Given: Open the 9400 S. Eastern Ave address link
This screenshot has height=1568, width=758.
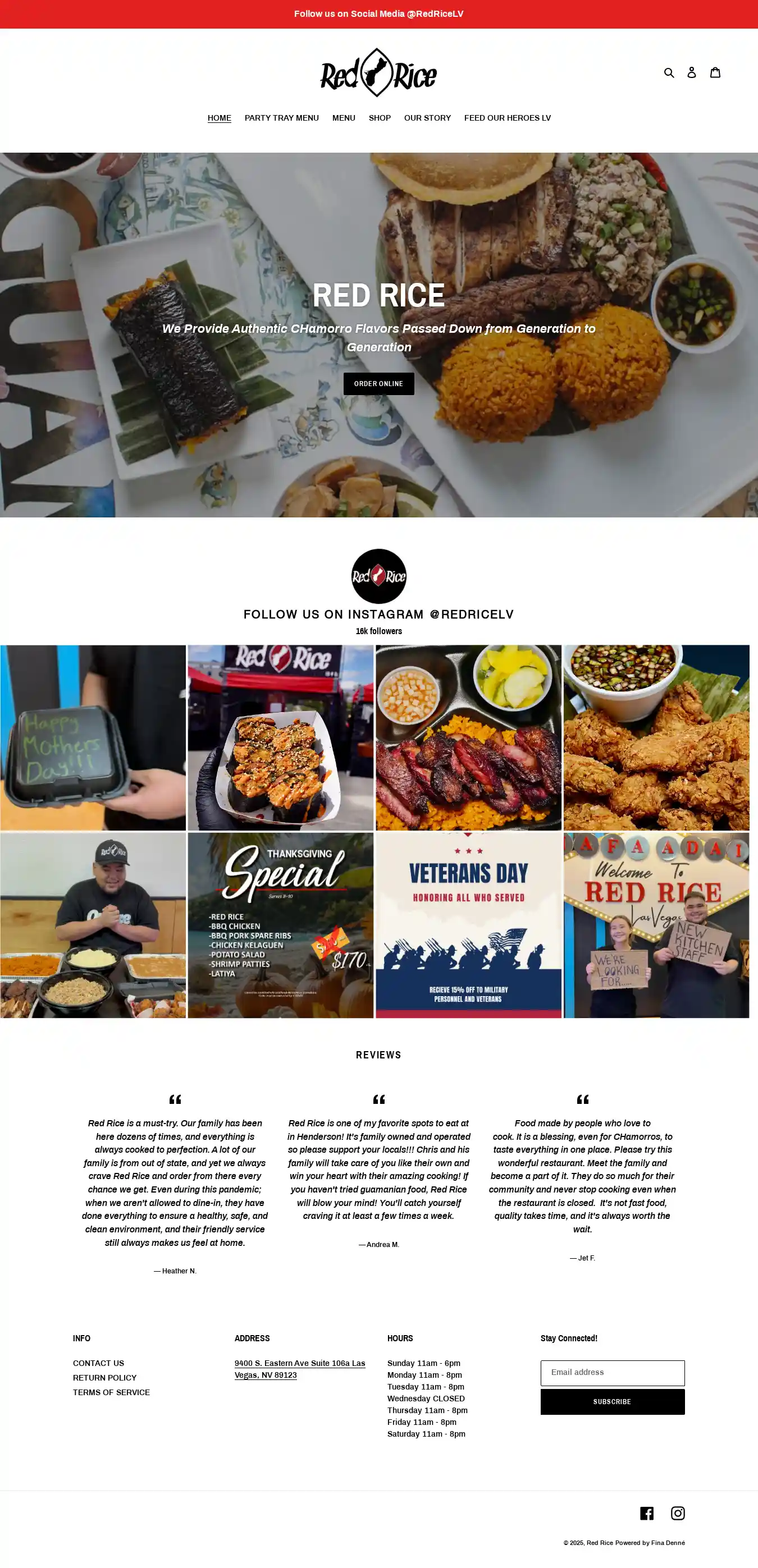Looking at the screenshot, I should 299,1368.
